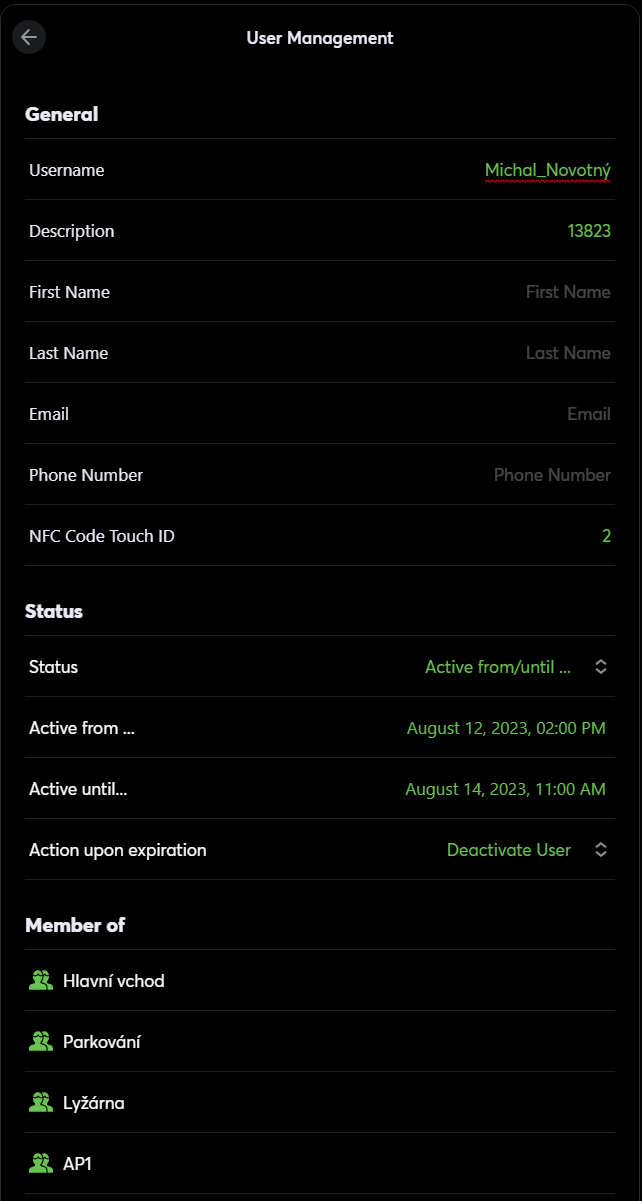Change the NFC Code Touch ID value
Image resolution: width=642 pixels, height=1201 pixels.
click(x=606, y=536)
